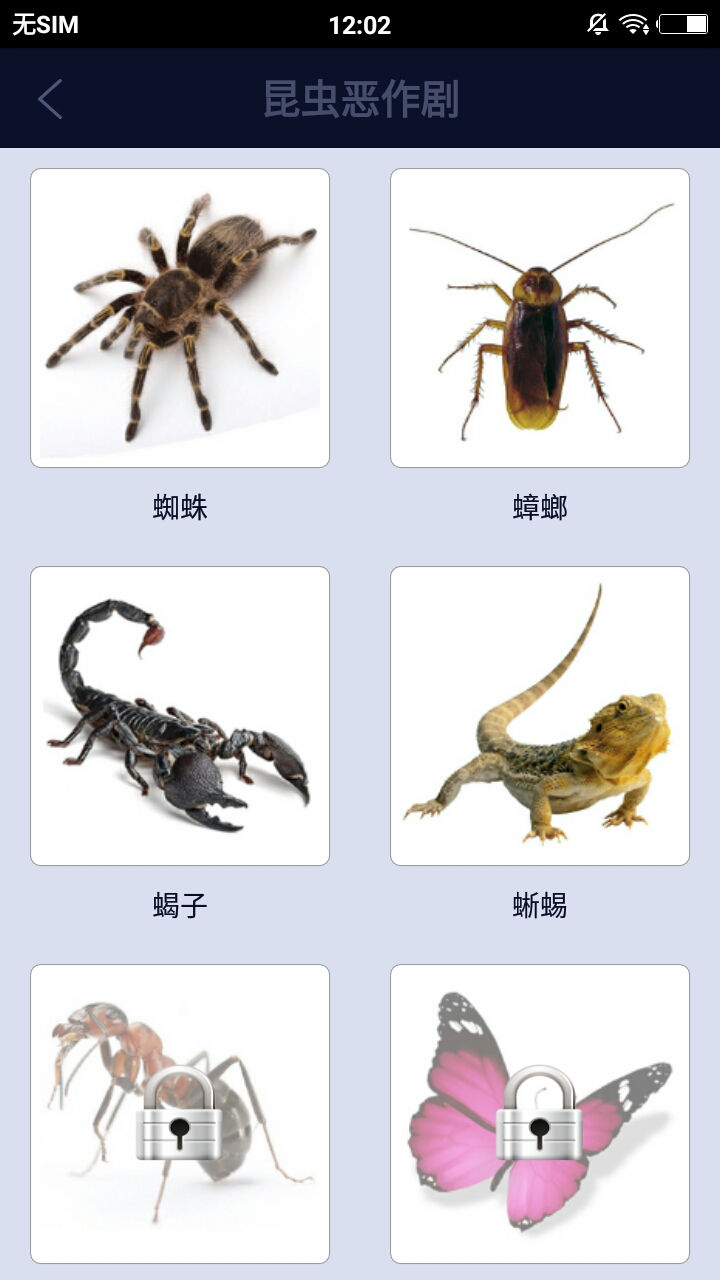
Task: Select the 蟑螂 cockroach tile
Action: pyautogui.click(x=540, y=318)
